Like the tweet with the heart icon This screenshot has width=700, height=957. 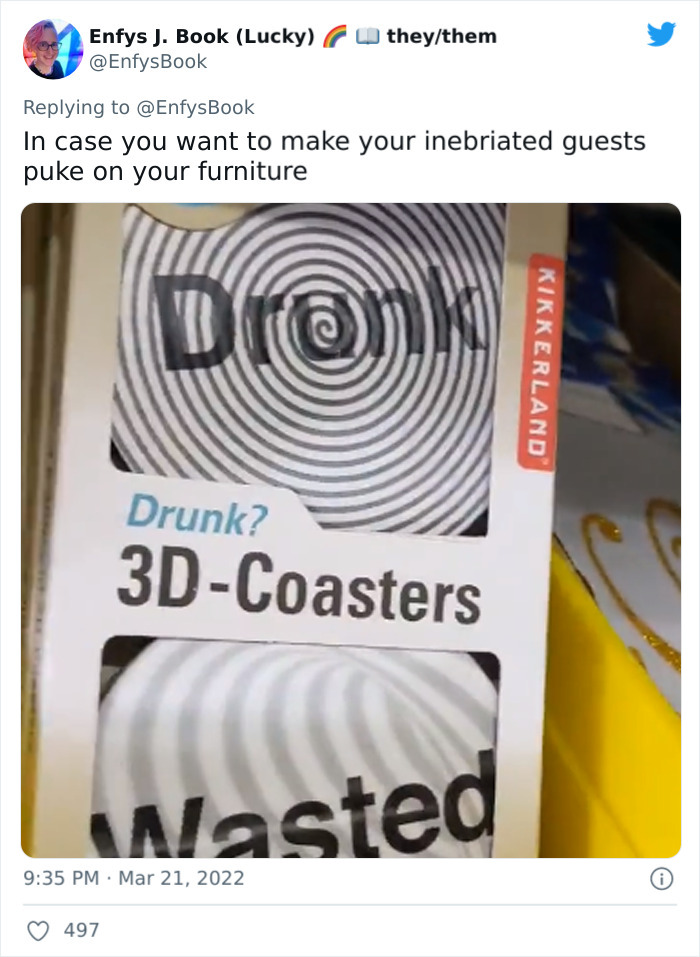pyautogui.click(x=38, y=930)
